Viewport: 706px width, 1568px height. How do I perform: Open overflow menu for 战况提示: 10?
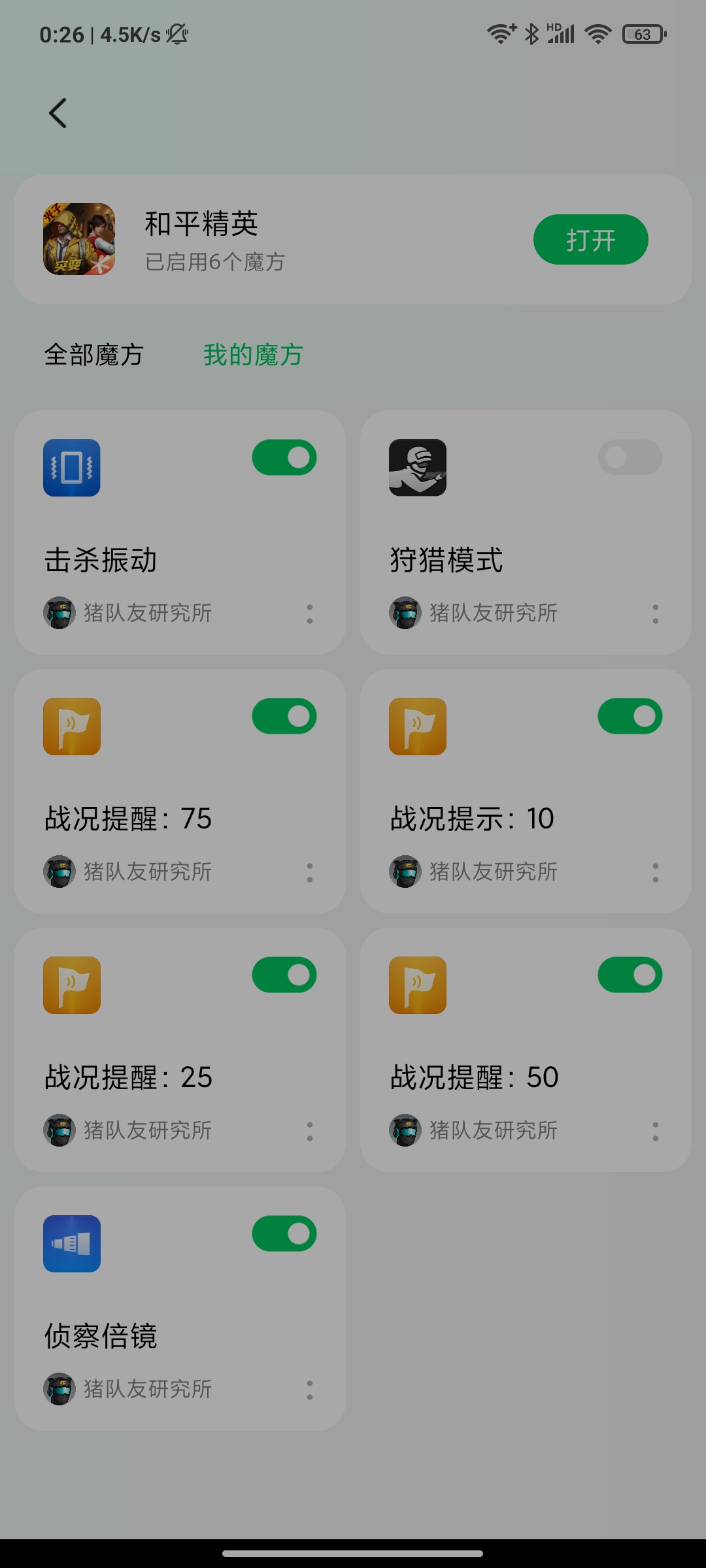[x=655, y=872]
